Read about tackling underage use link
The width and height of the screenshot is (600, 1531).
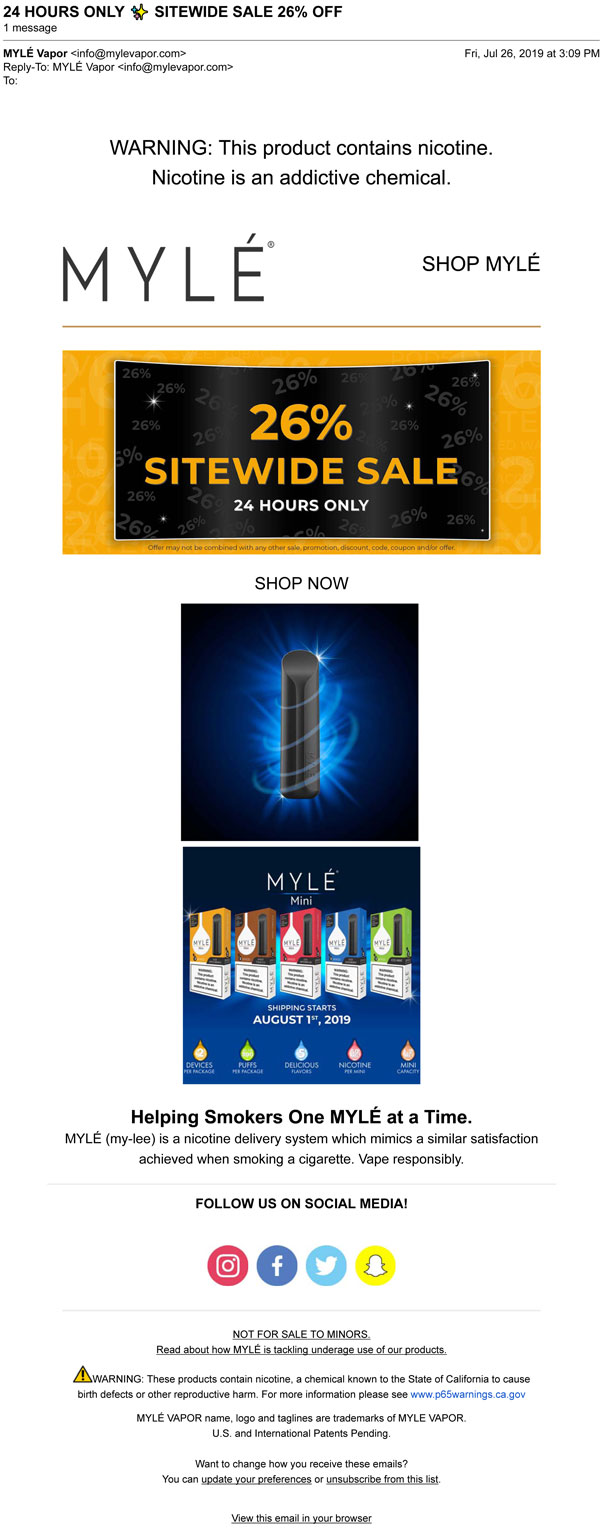301,1350
